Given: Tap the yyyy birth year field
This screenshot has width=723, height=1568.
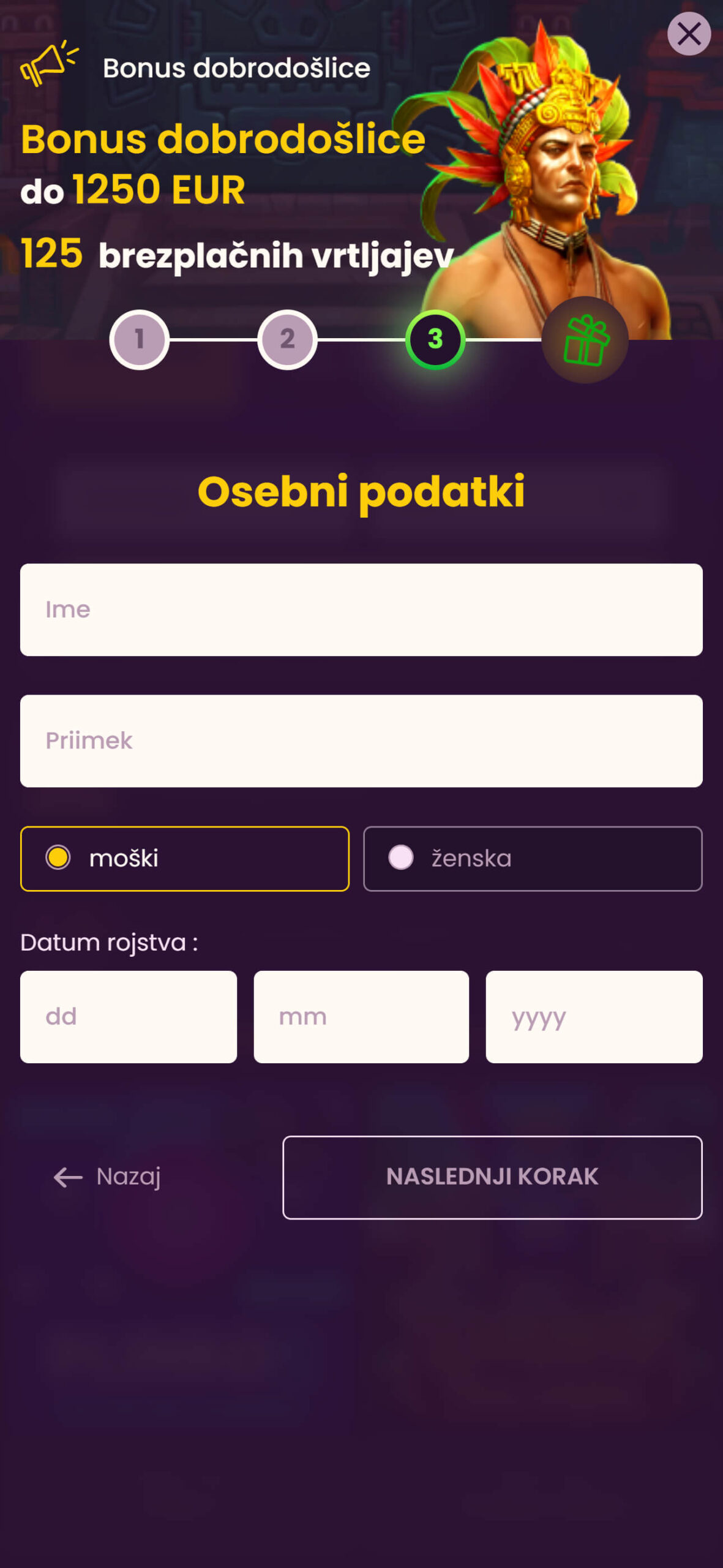Looking at the screenshot, I should 594,1017.
